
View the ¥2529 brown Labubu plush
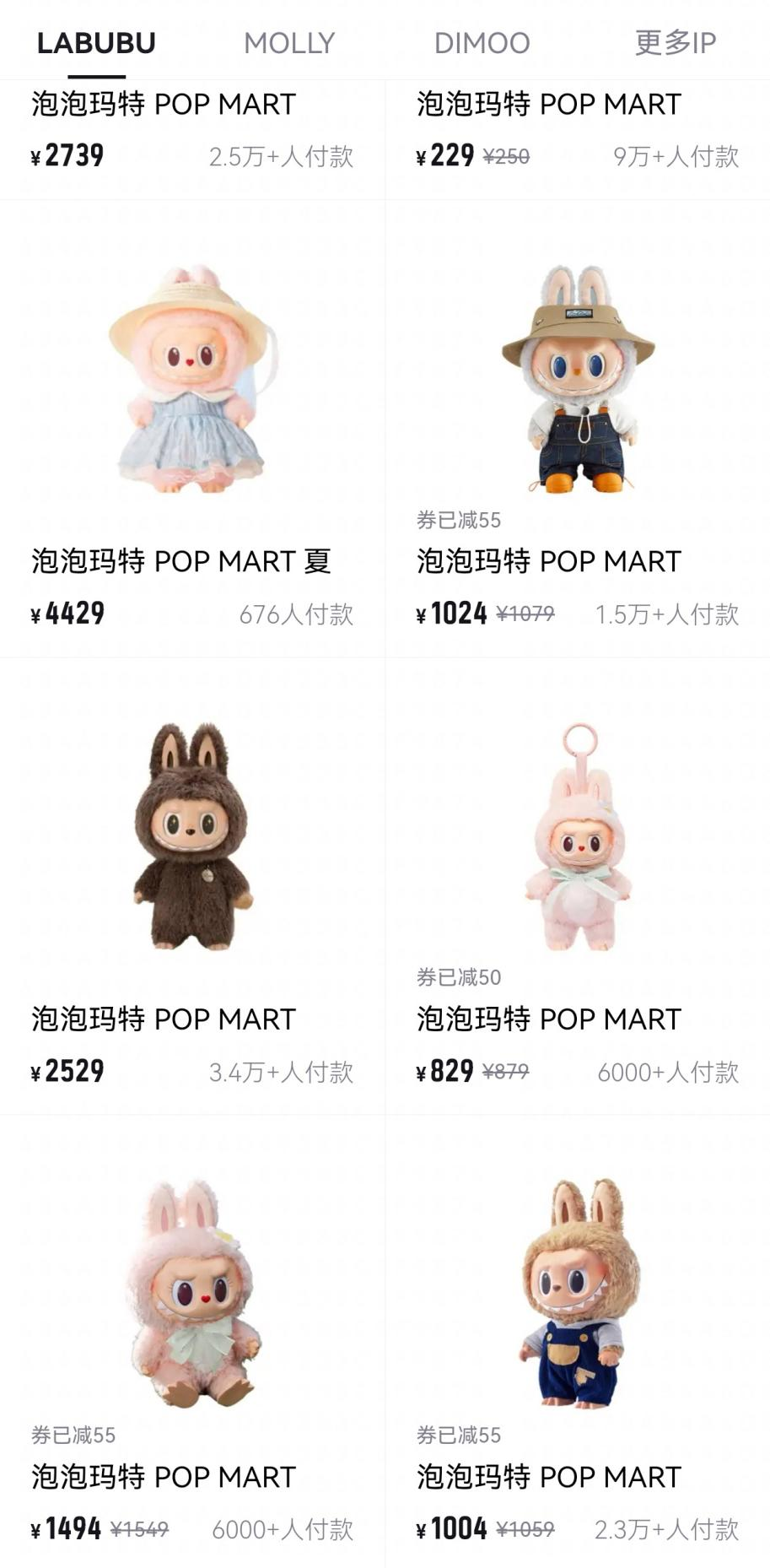(x=192, y=837)
